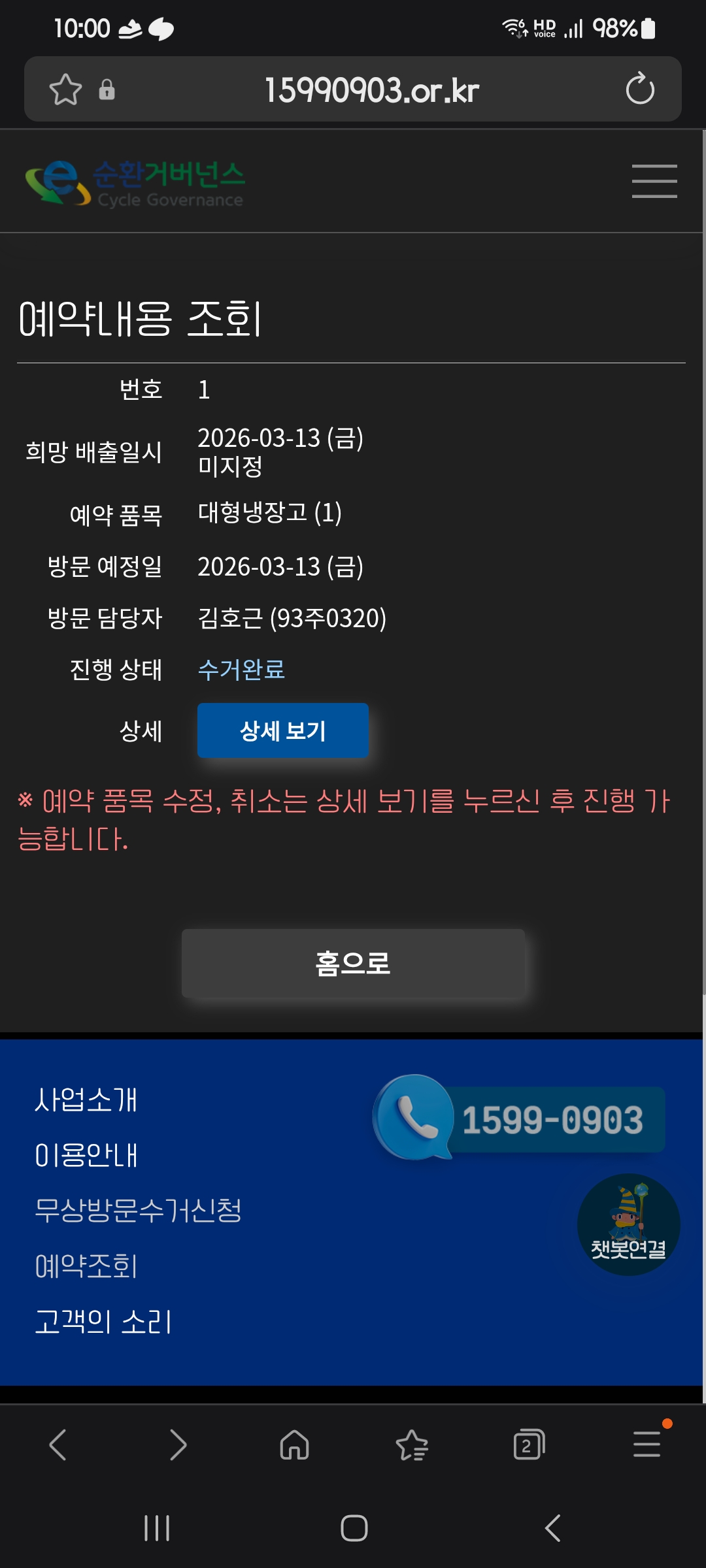Open the 사업소개 link
The width and height of the screenshot is (706, 1568).
86,1100
